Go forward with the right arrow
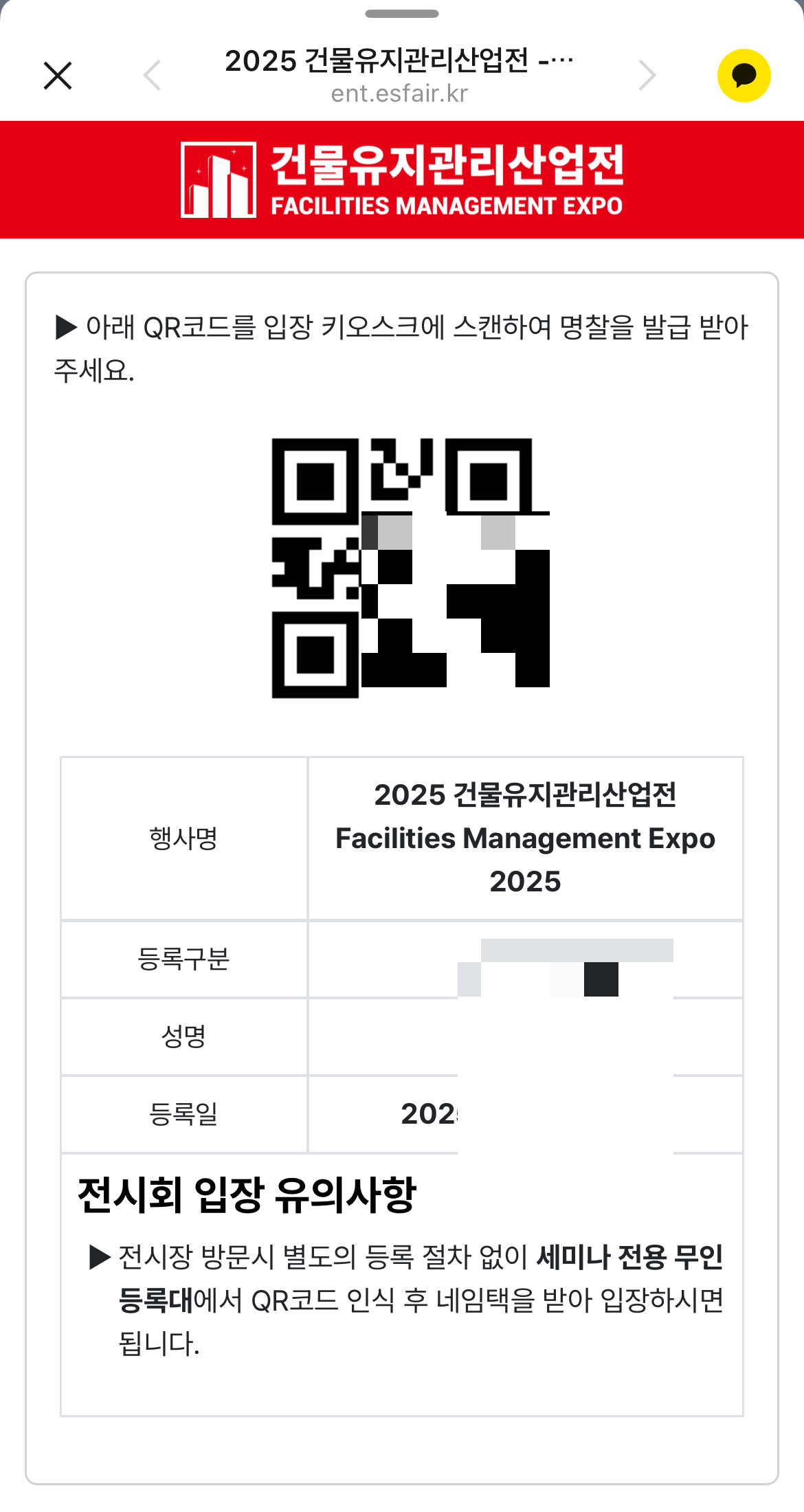Viewport: 804px width, 1512px height. [647, 75]
